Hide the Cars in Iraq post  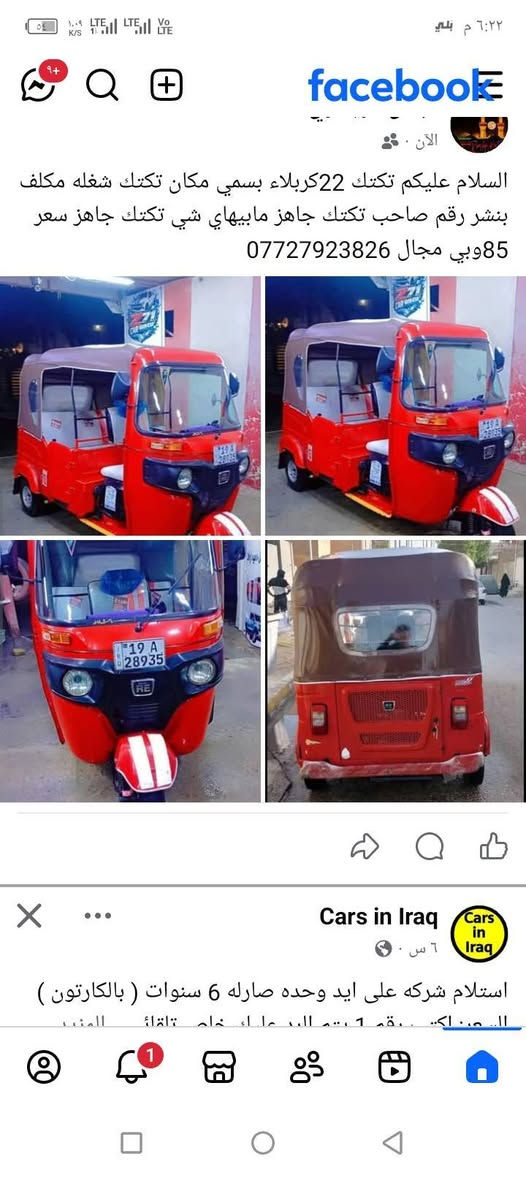pos(29,916)
